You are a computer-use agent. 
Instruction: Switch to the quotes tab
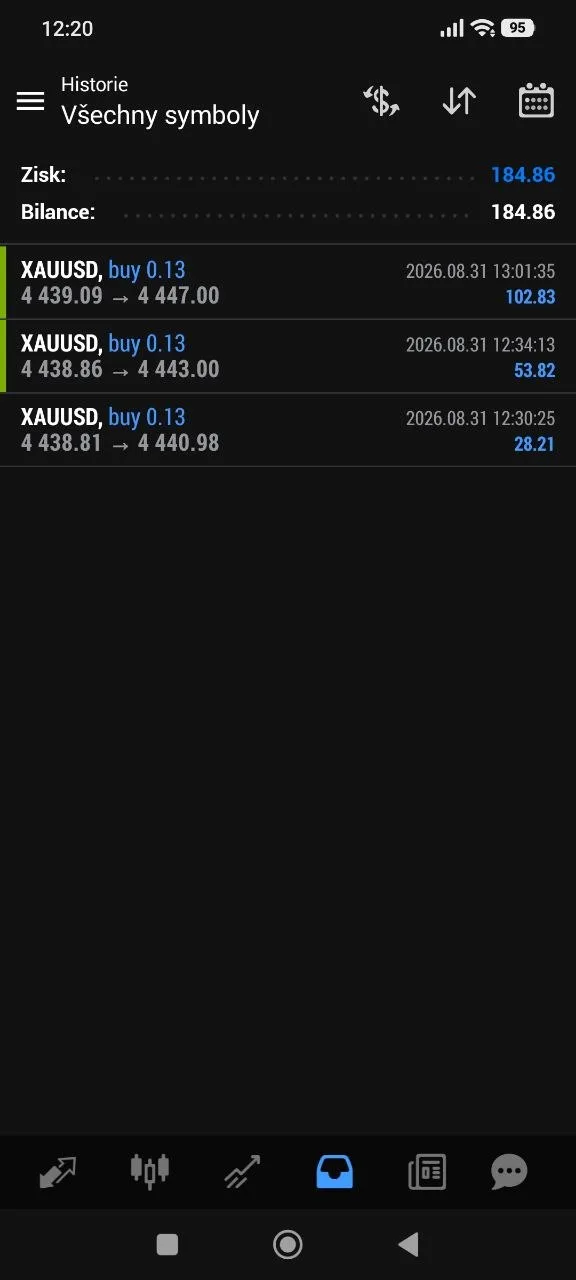pyautogui.click(x=57, y=1171)
